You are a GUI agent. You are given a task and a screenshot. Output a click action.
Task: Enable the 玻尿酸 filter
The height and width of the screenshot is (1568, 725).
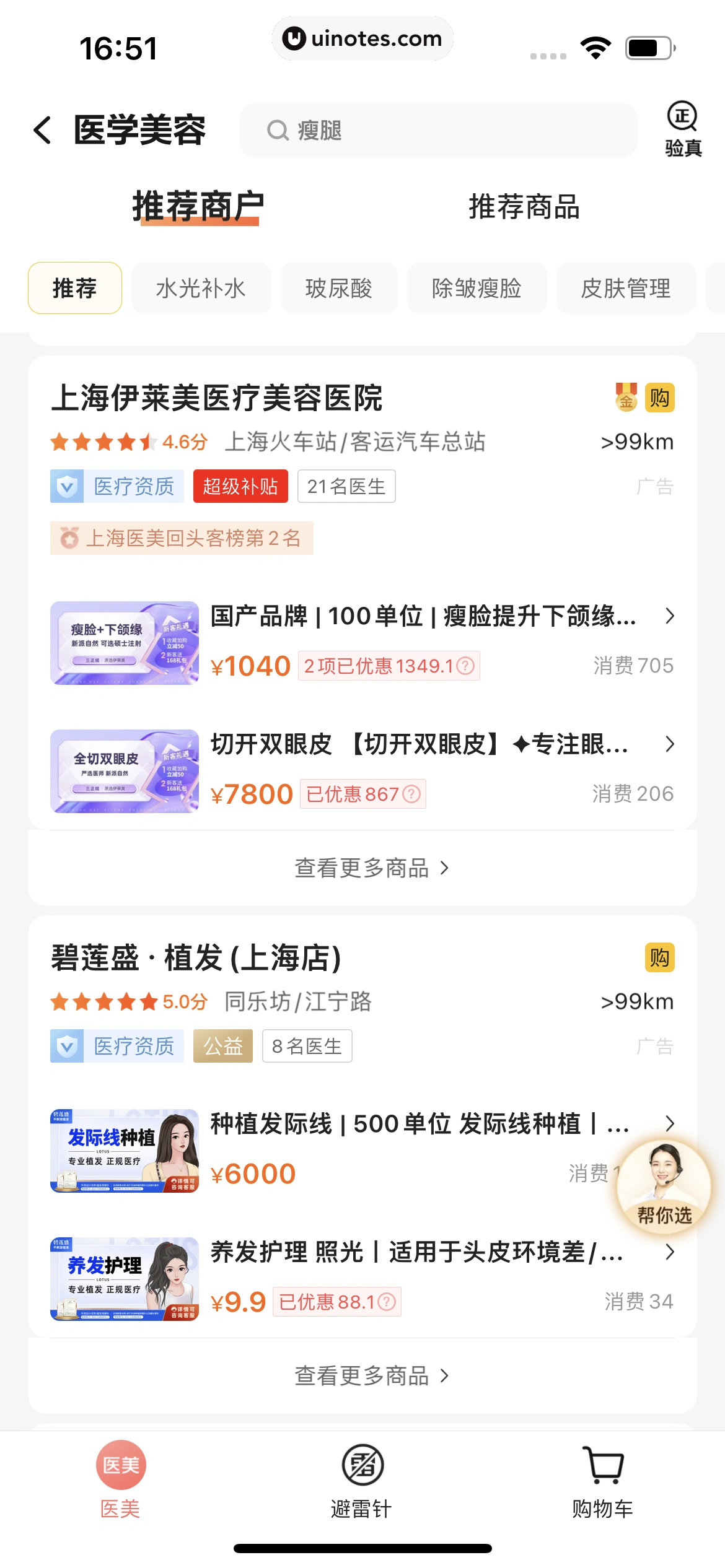click(x=339, y=288)
